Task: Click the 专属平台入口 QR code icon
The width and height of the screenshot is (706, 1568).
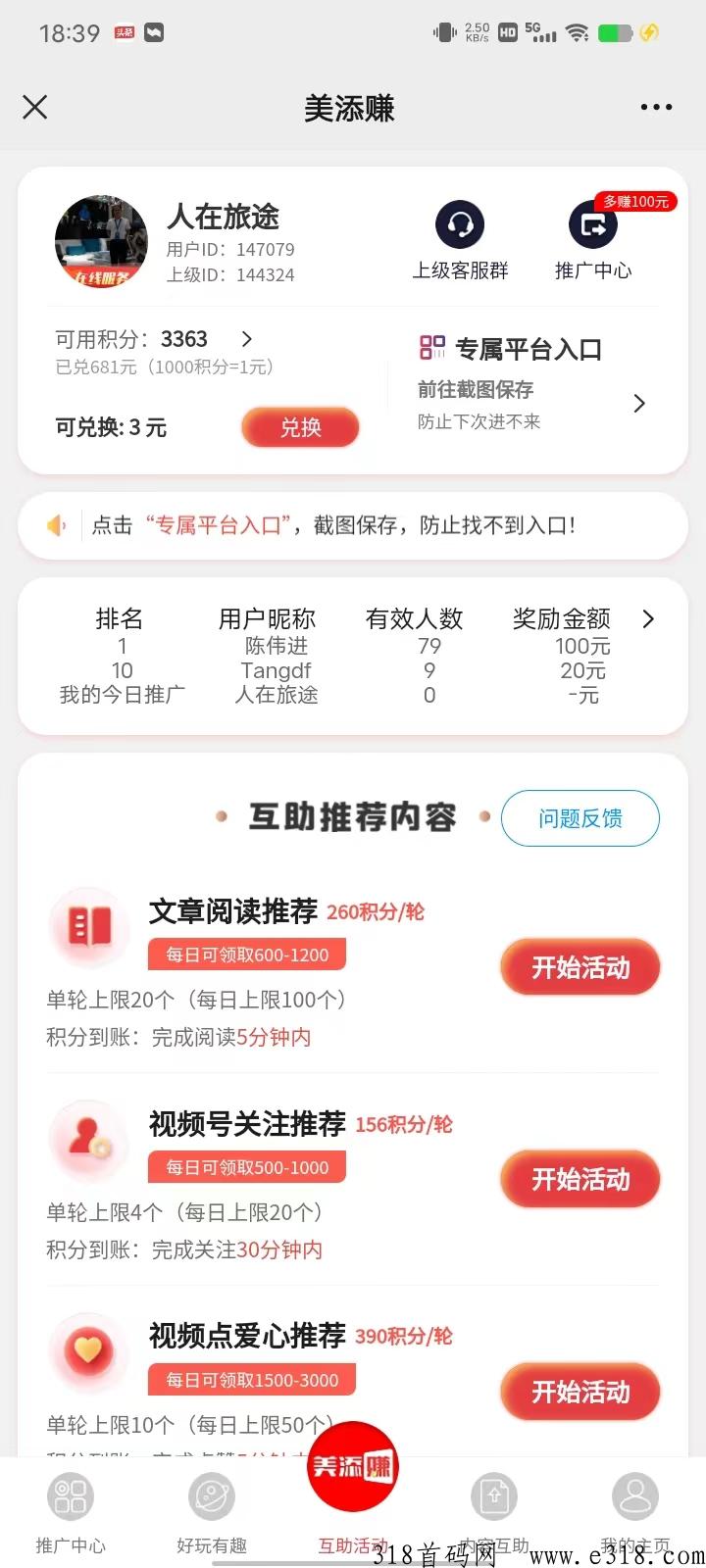Action: [432, 347]
